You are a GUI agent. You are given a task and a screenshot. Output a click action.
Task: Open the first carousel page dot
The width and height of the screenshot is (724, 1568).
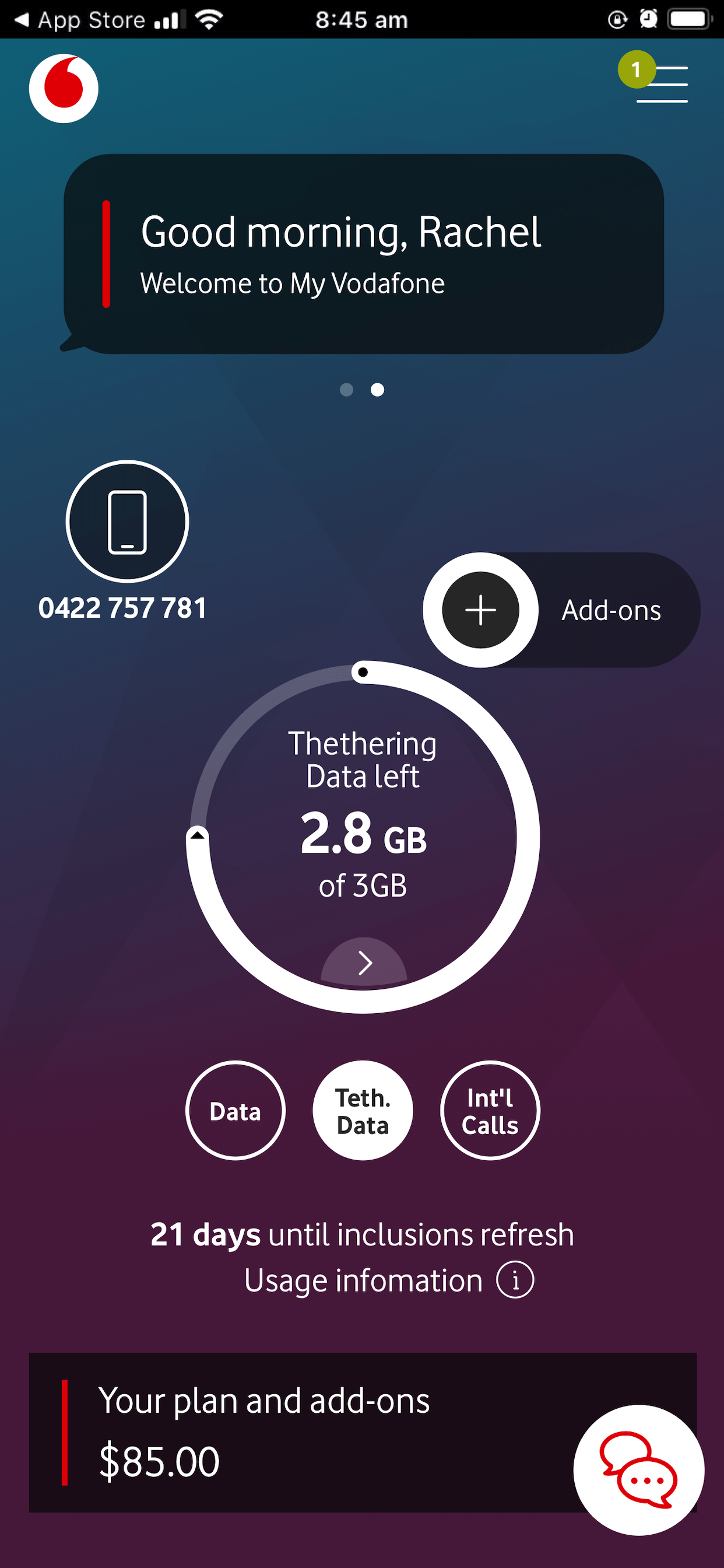coord(347,390)
